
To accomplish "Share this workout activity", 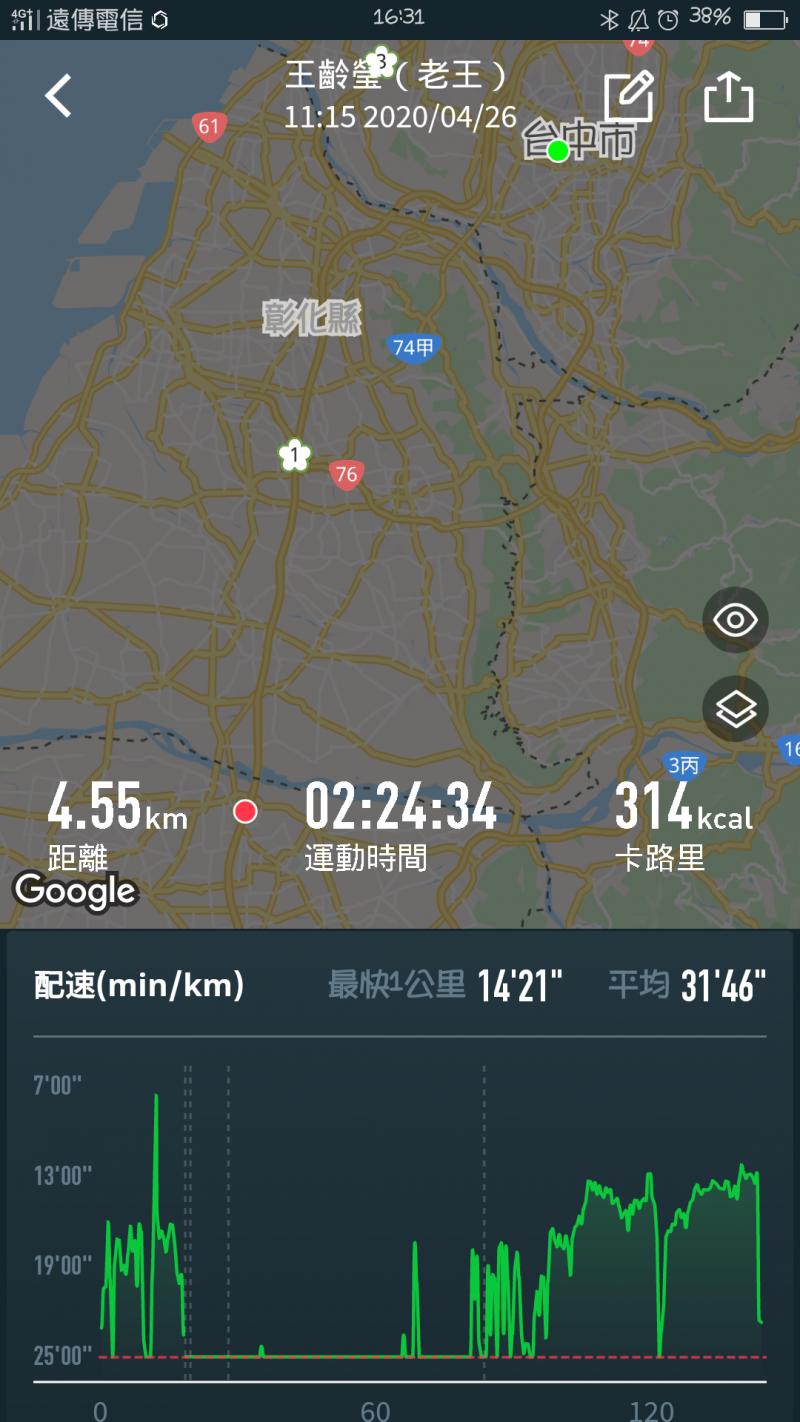I will click(728, 98).
